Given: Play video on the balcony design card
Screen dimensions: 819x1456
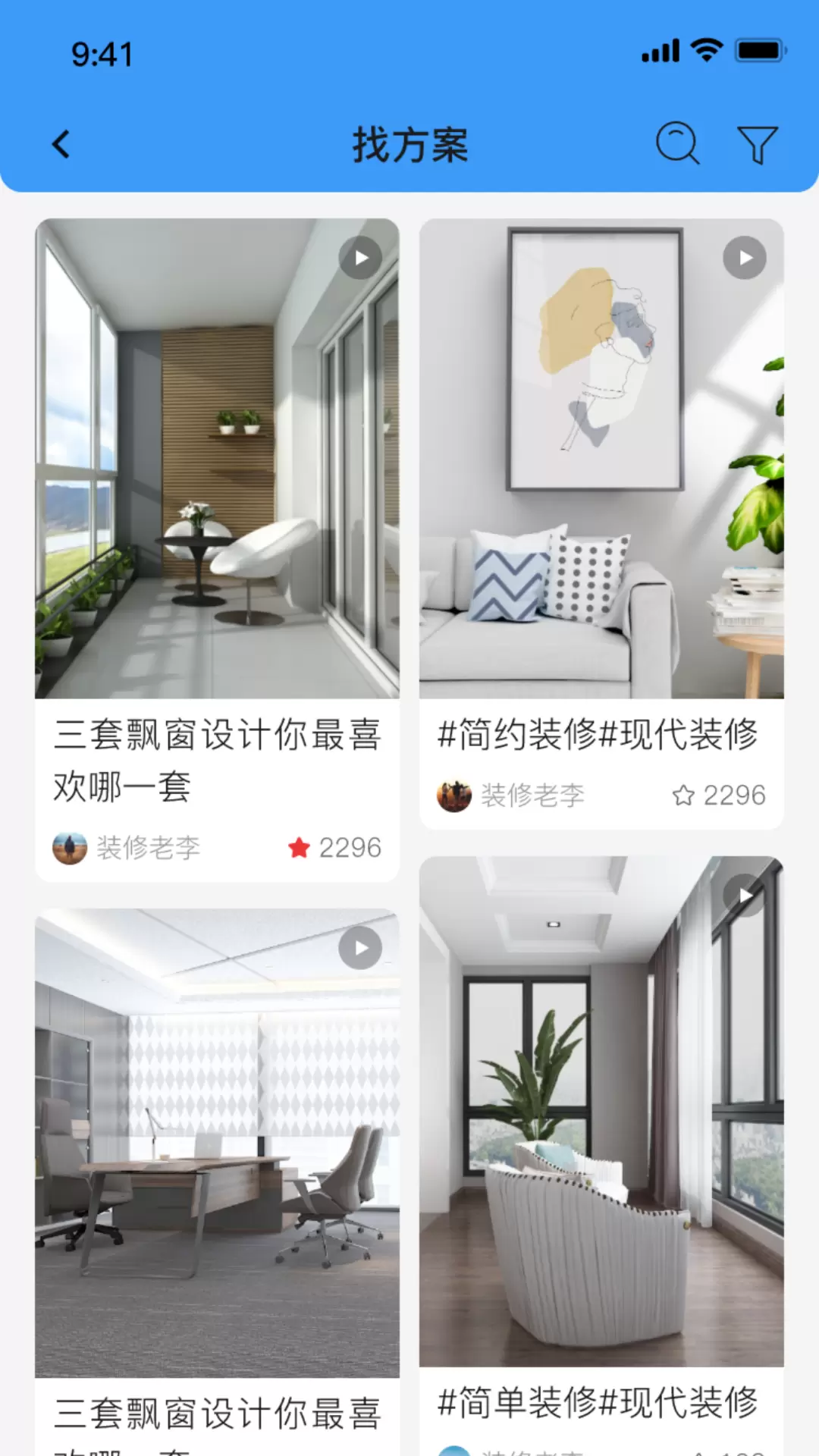Looking at the screenshot, I should click(x=360, y=258).
